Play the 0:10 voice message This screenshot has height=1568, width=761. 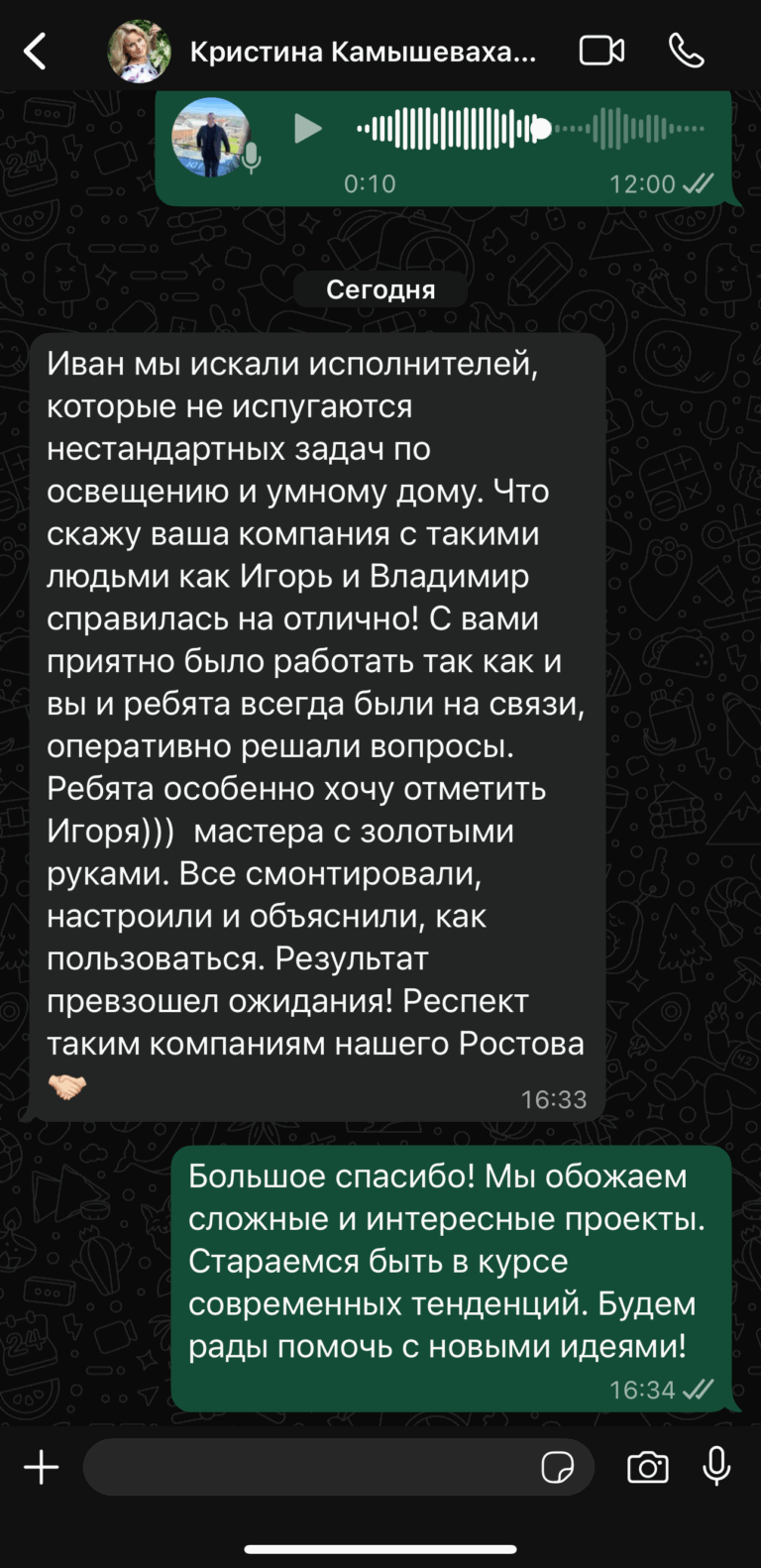(308, 129)
